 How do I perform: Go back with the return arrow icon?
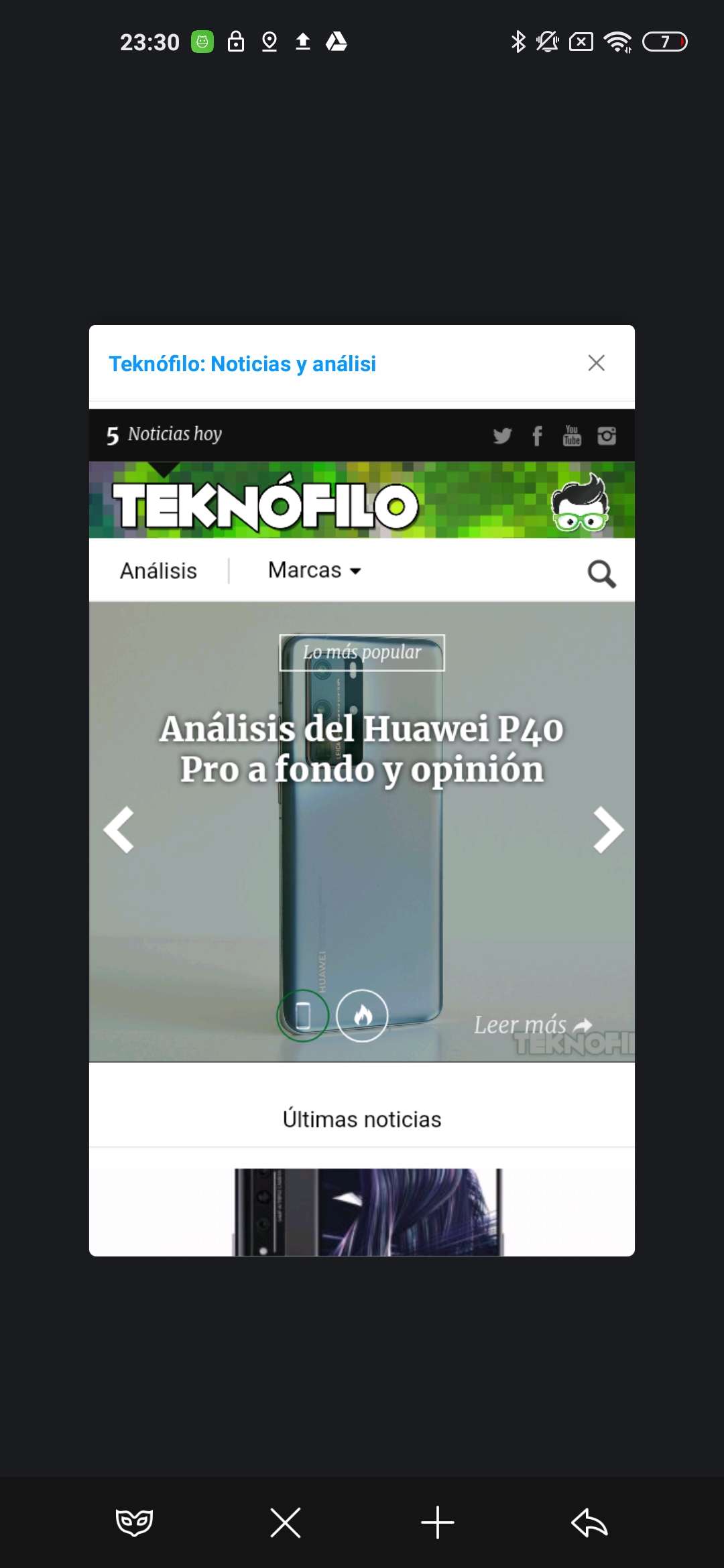[589, 1522]
